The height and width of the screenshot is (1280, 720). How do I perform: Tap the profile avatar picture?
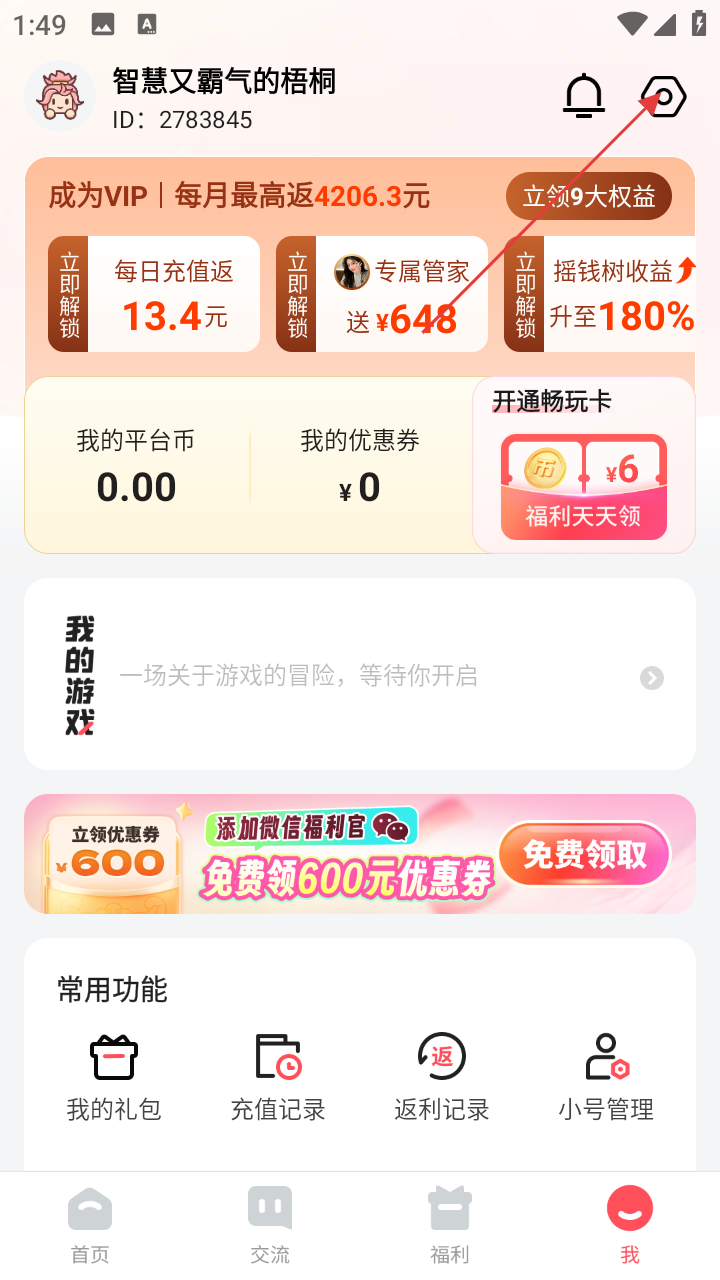[x=60, y=96]
